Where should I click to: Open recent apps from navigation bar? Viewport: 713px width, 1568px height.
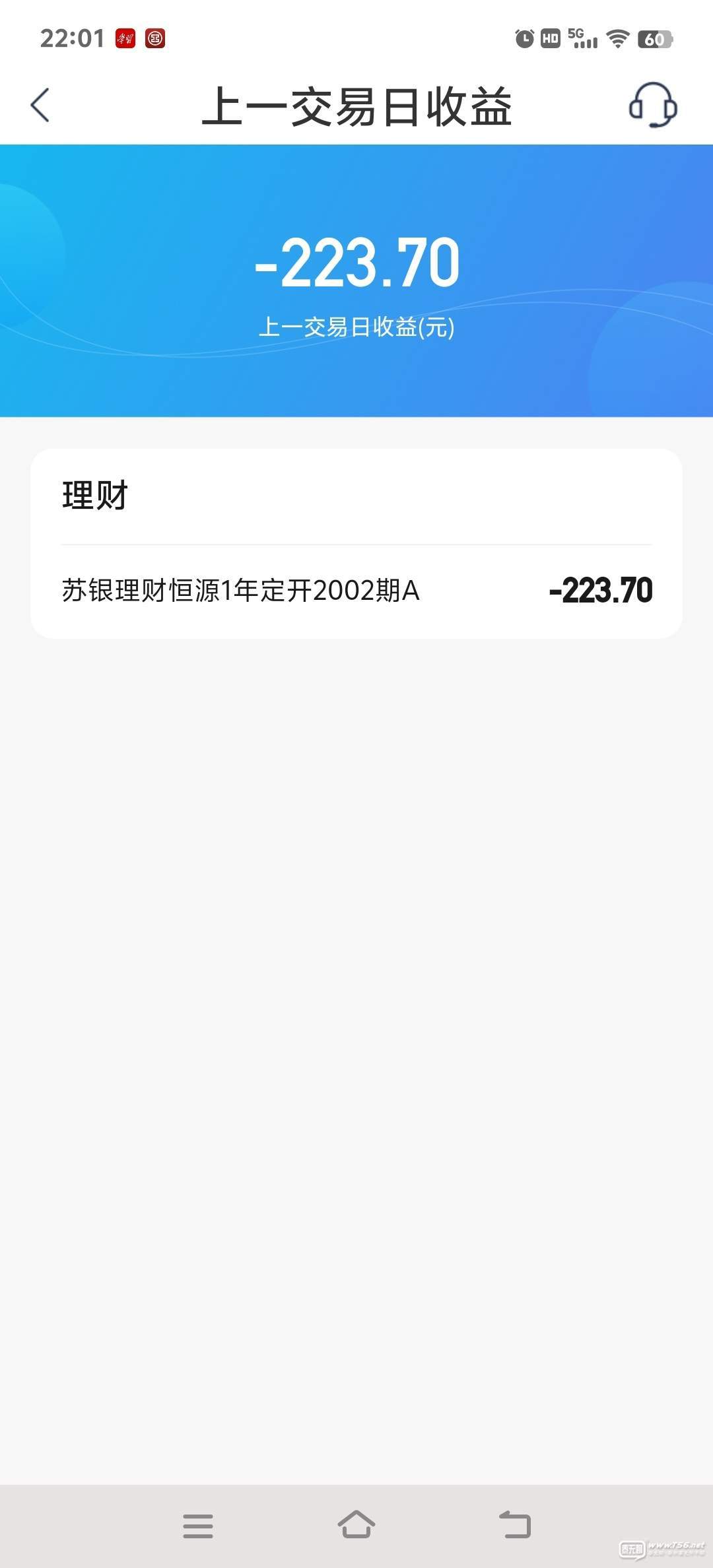198,1526
